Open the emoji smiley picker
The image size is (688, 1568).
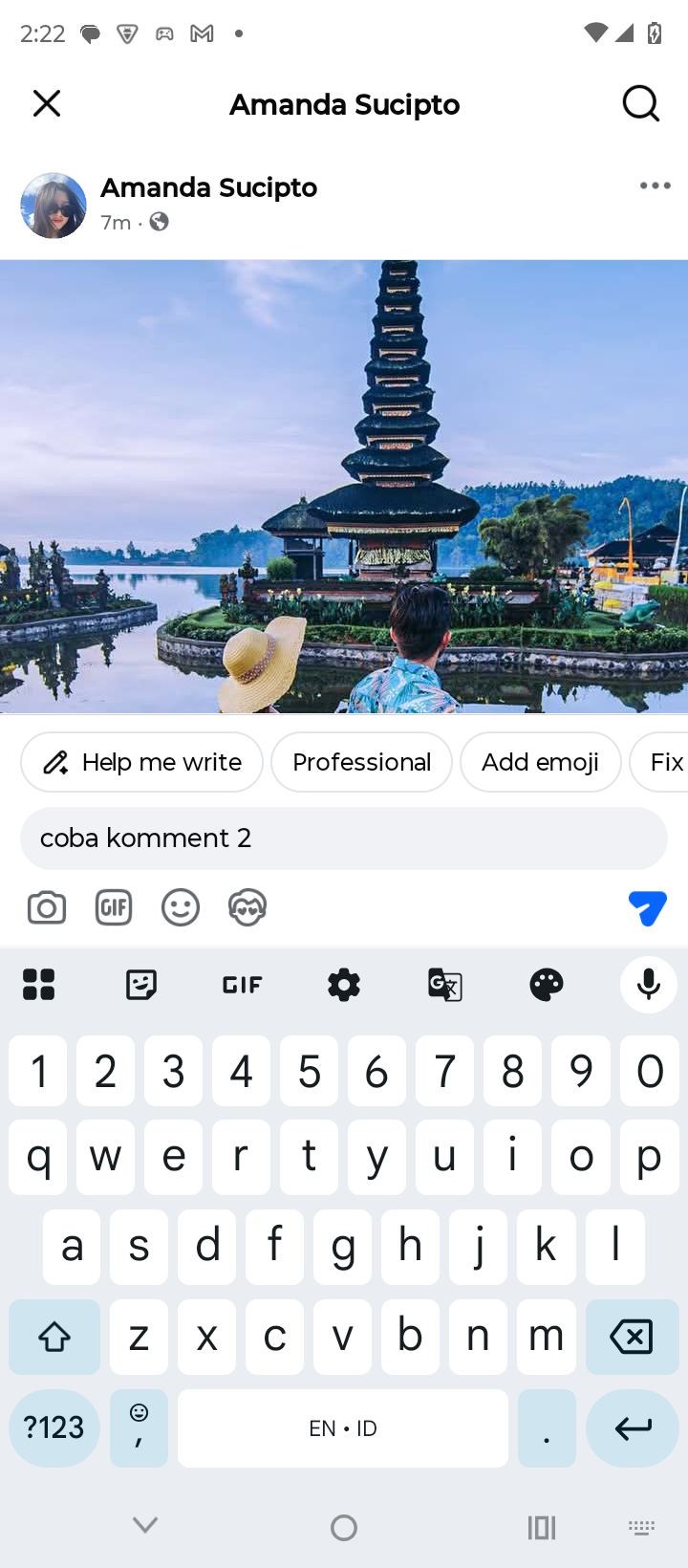click(x=181, y=907)
